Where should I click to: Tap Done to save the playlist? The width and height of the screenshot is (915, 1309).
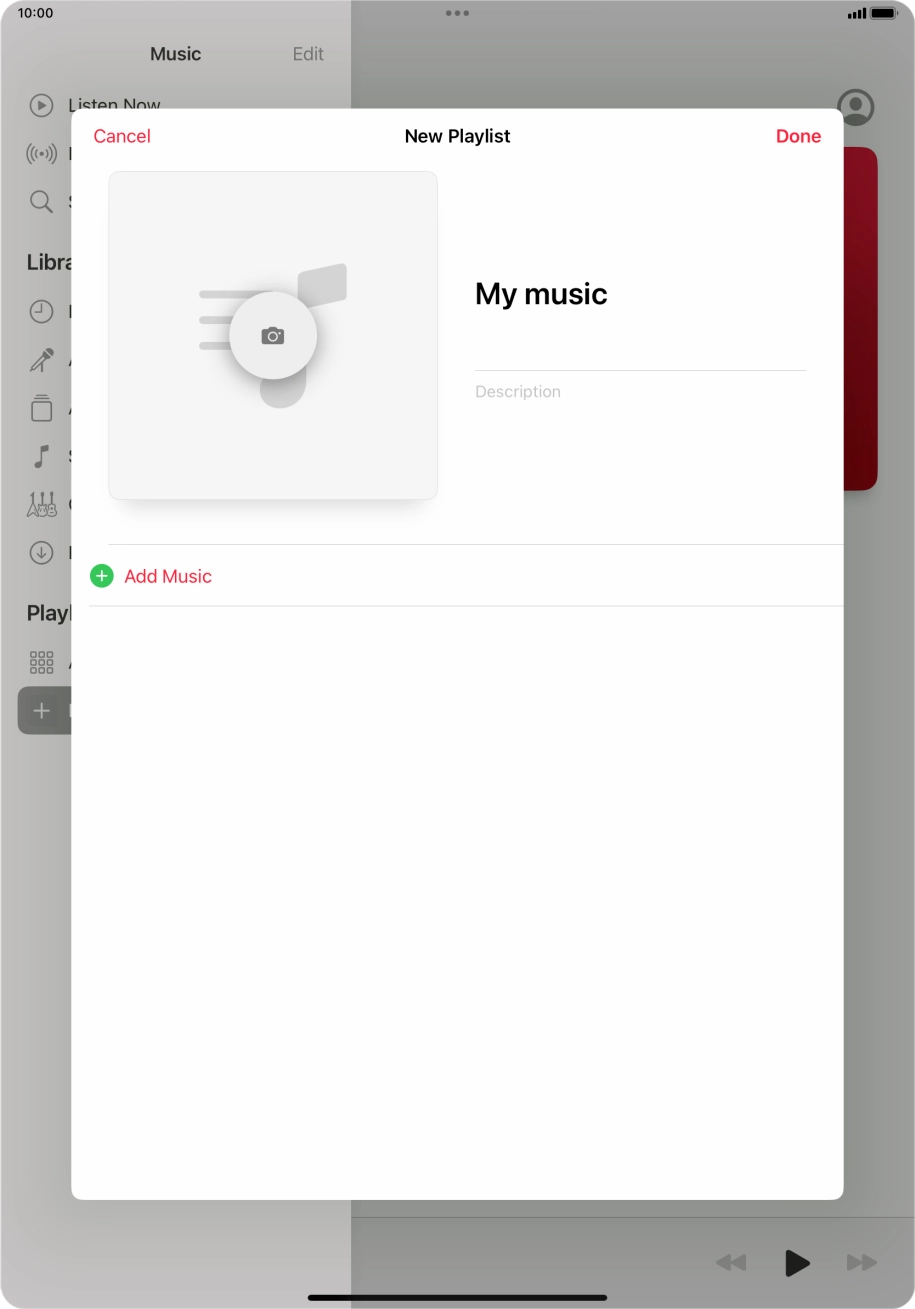(x=798, y=136)
